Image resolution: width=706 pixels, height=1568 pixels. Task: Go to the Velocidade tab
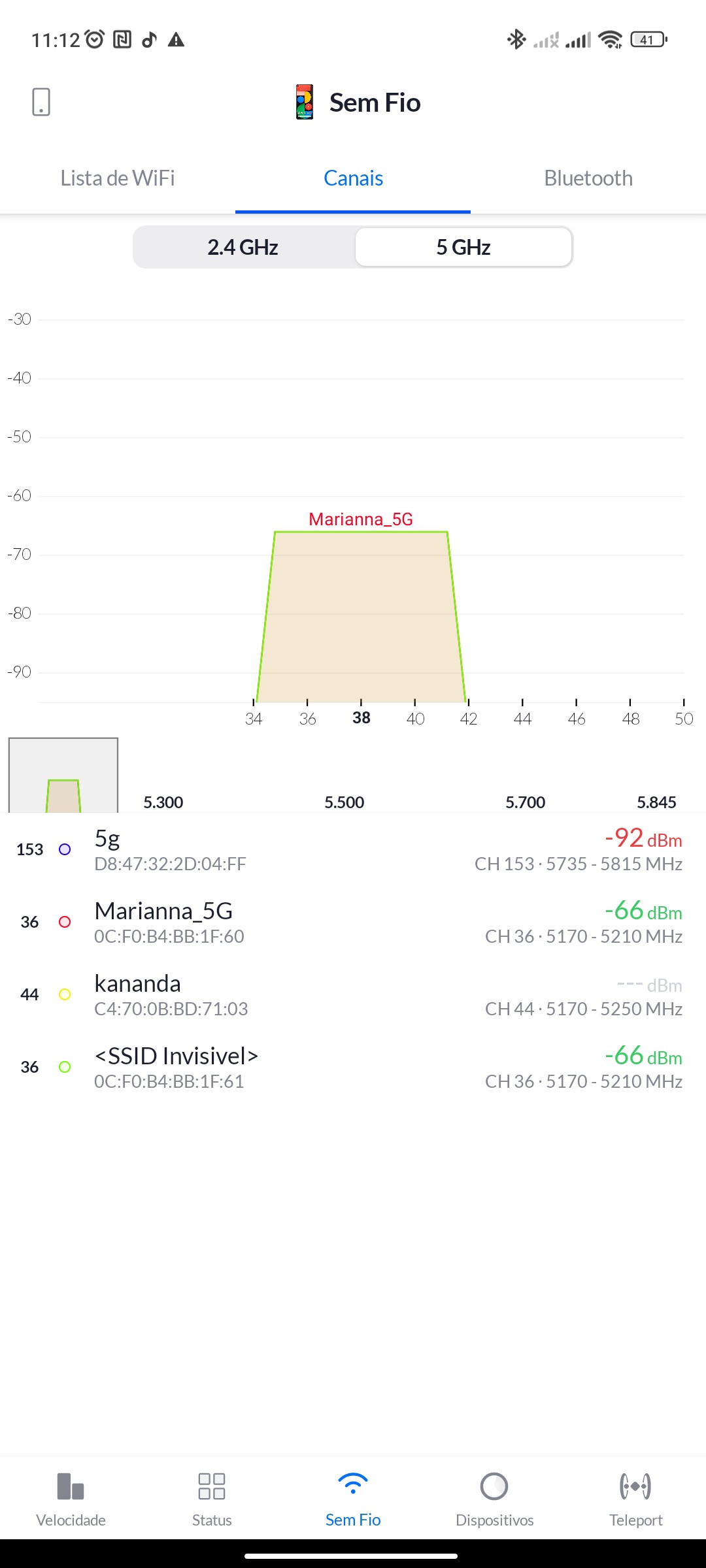71,1499
